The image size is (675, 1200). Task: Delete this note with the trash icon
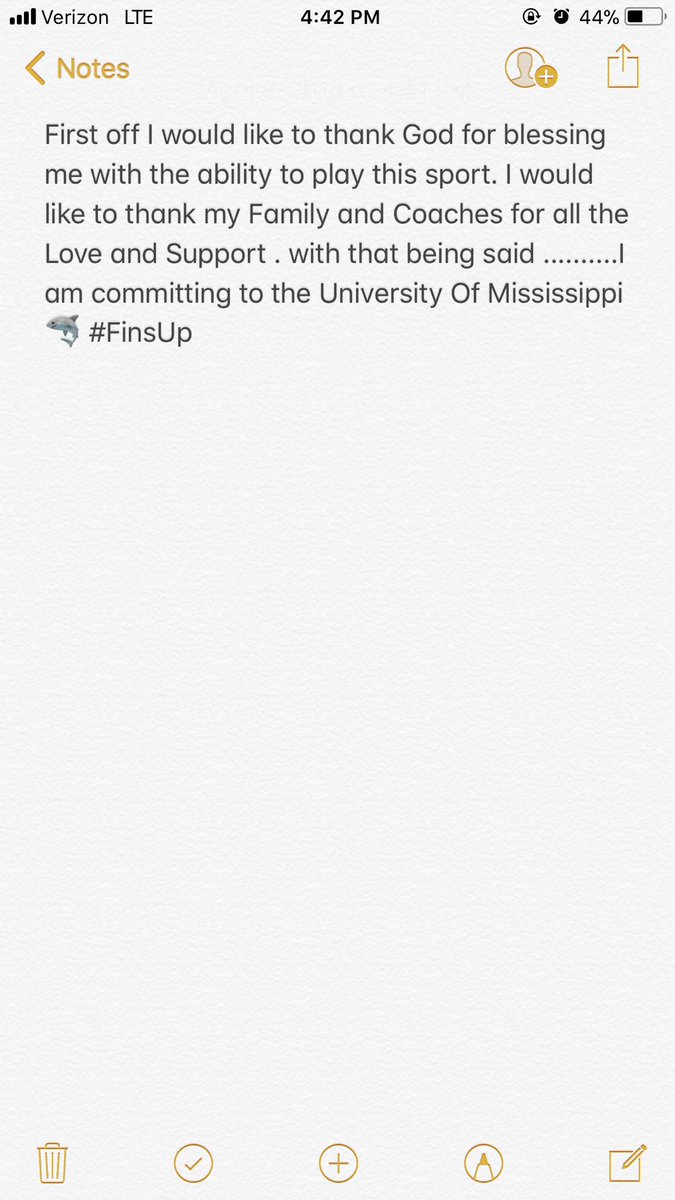click(x=52, y=1163)
